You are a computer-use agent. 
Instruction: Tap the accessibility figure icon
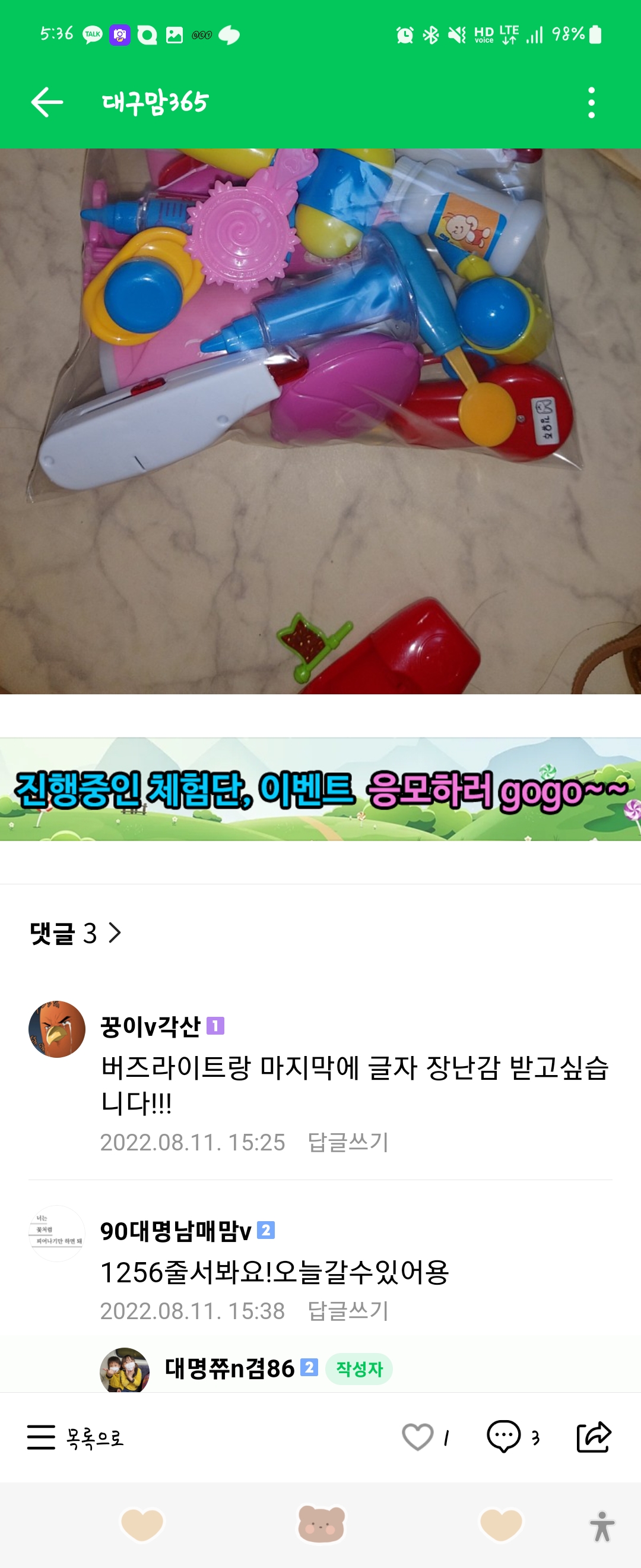pos(602,1526)
